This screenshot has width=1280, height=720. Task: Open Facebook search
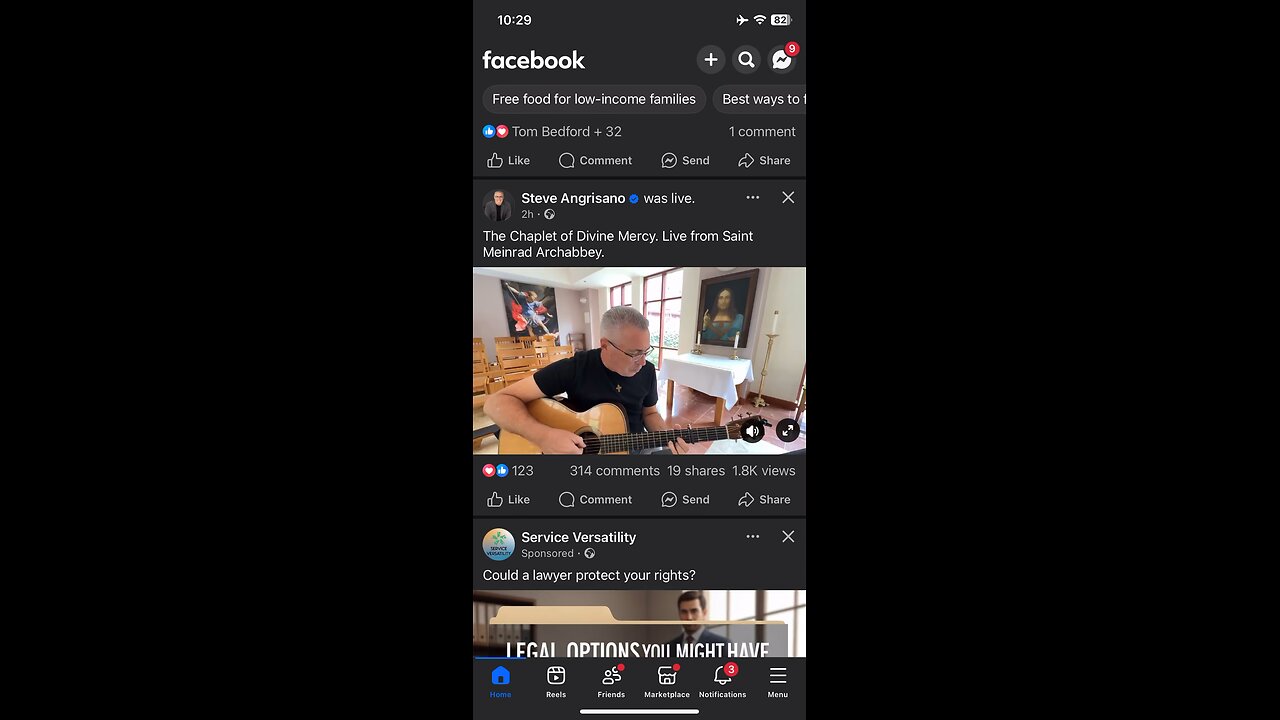(746, 60)
